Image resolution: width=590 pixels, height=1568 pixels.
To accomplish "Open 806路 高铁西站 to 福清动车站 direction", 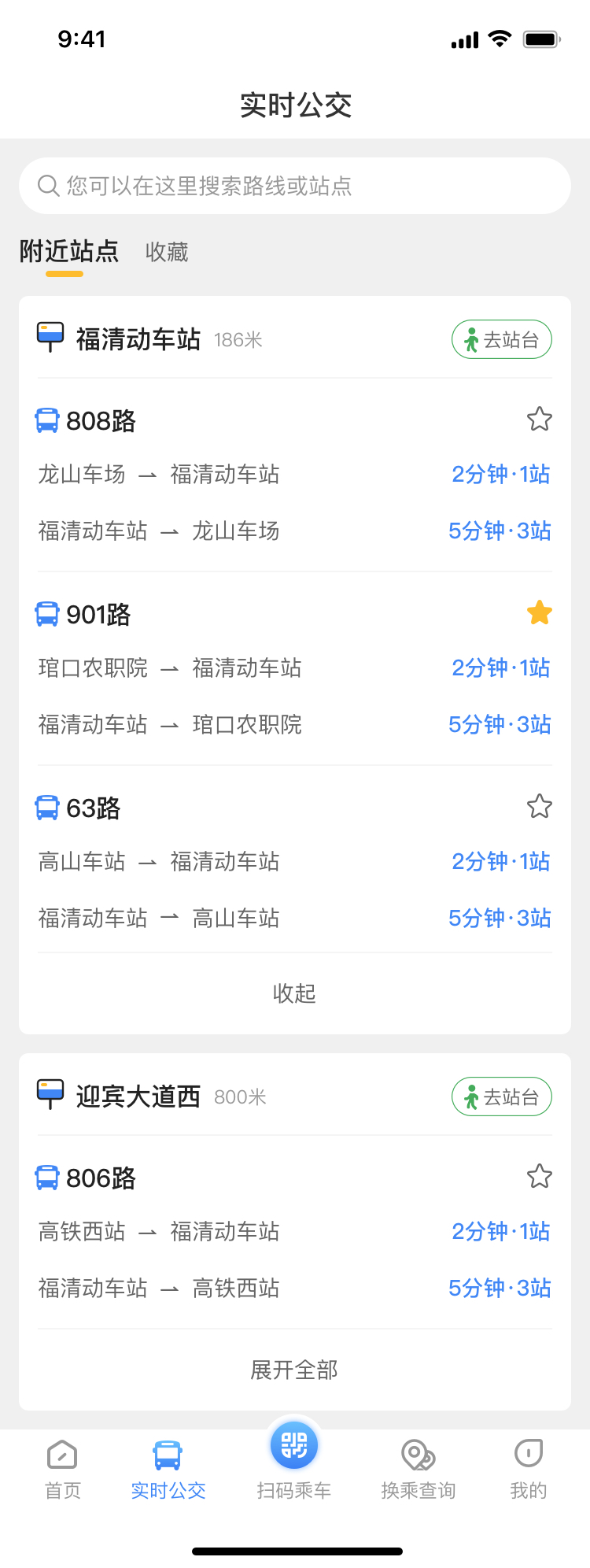I will 294,1232.
